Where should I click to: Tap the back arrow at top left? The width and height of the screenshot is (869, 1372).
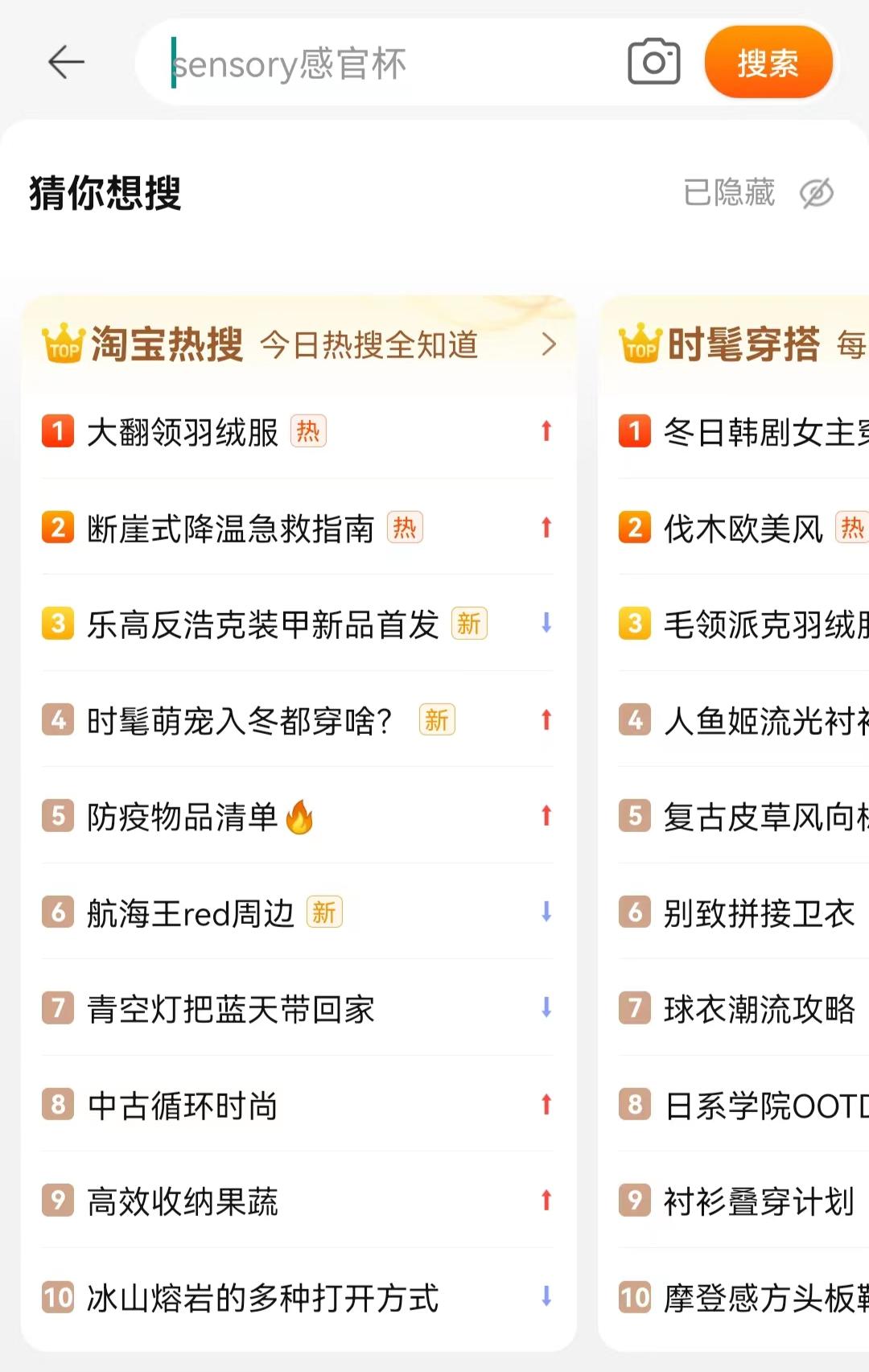tap(64, 62)
